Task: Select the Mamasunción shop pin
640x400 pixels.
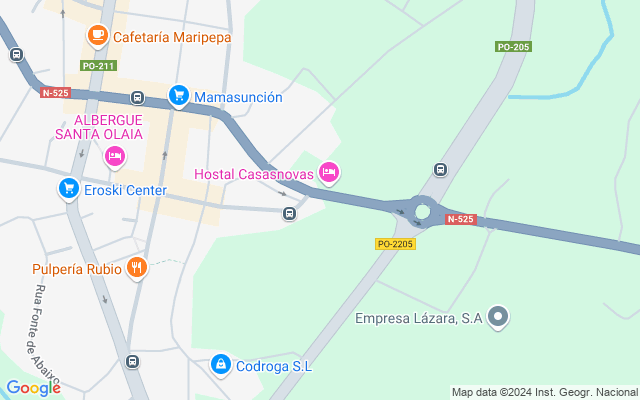Action: coord(179,96)
